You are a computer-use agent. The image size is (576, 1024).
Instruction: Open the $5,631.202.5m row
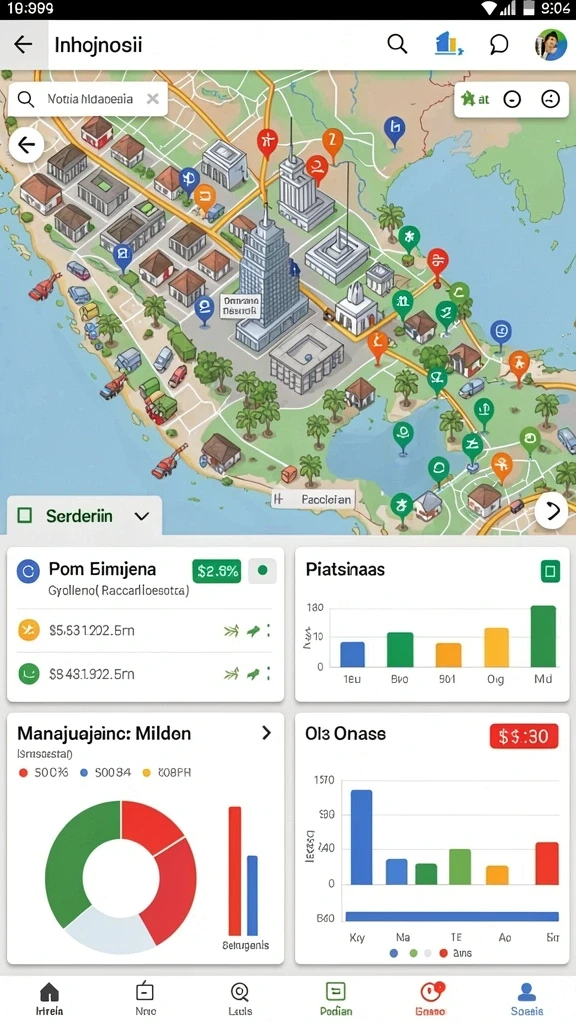click(146, 631)
